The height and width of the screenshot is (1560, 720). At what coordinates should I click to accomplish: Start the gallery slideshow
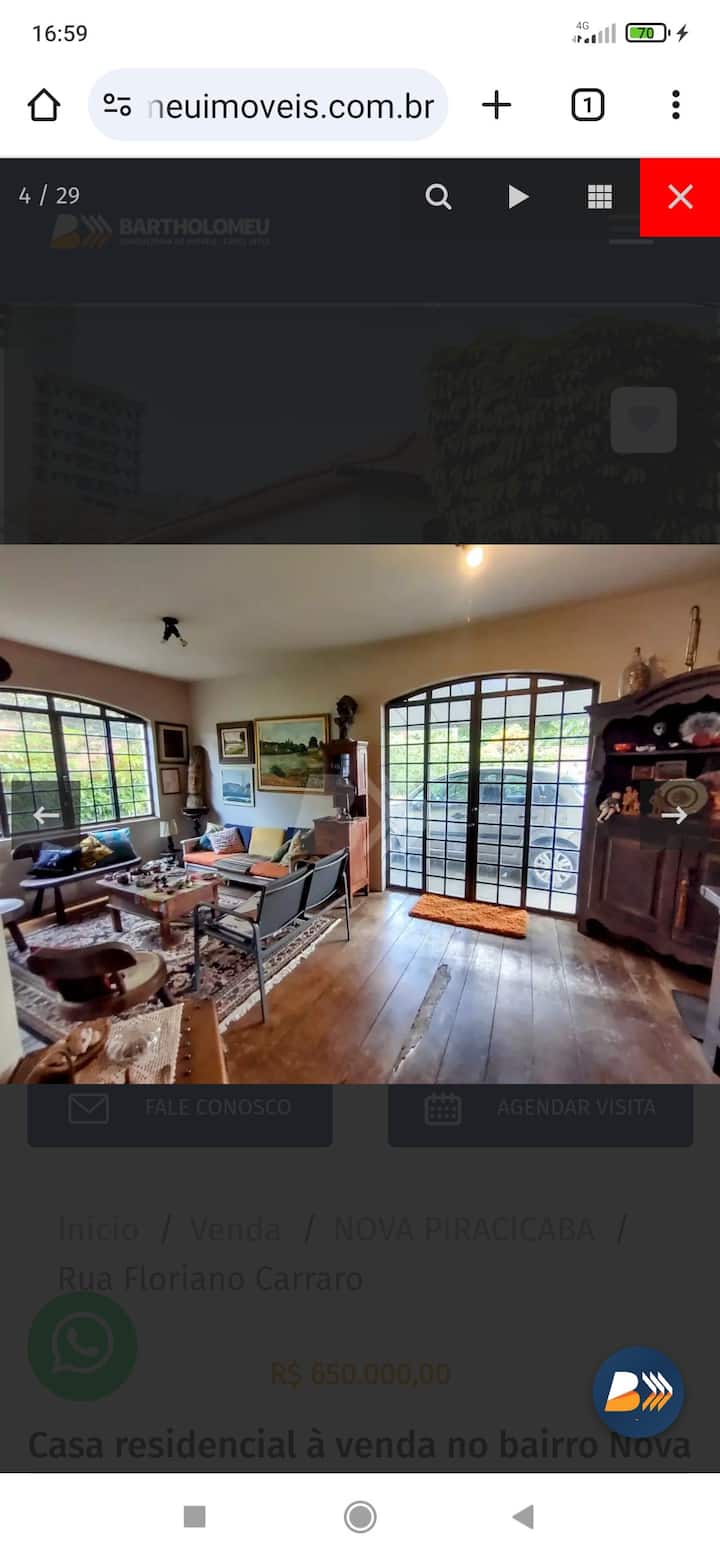pos(517,197)
